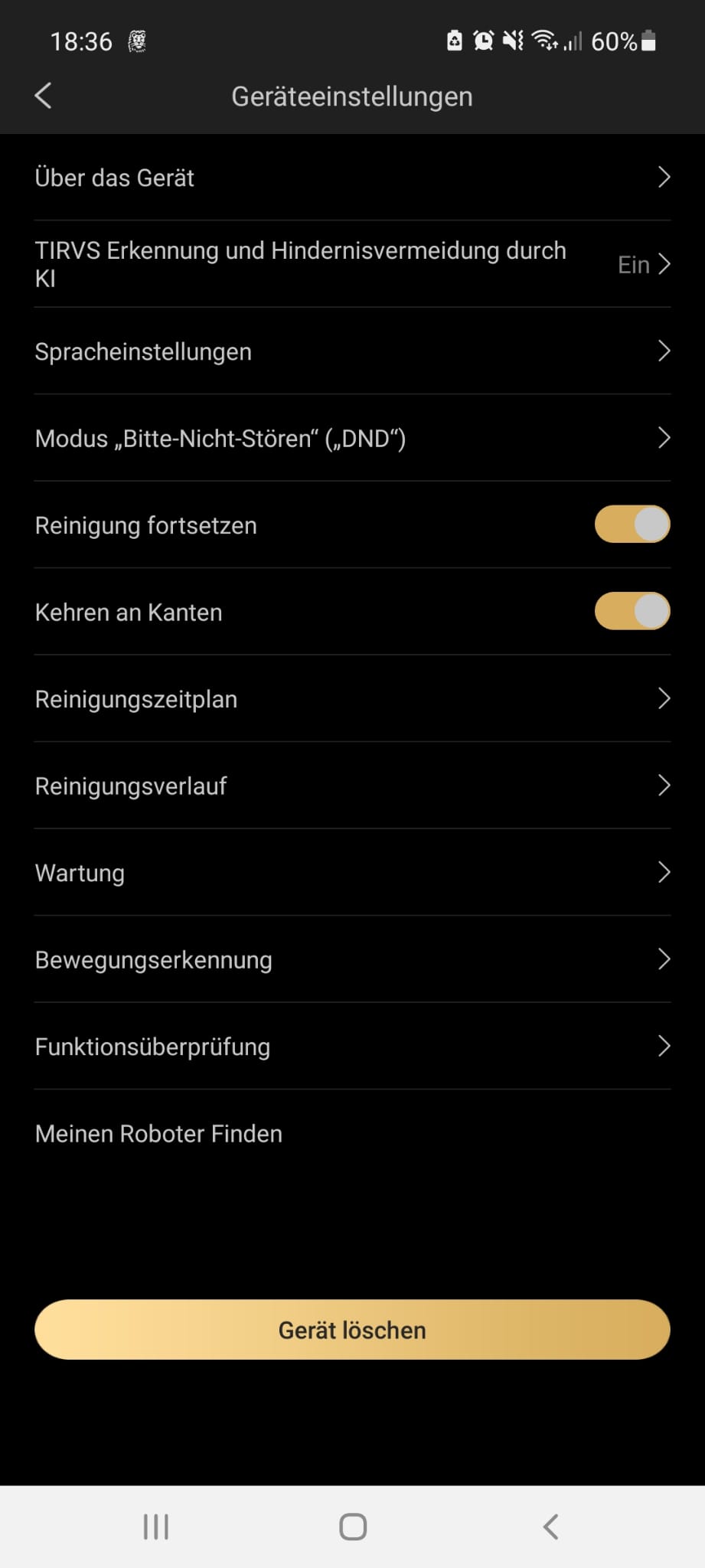Tap the Gerät löschen button
The height and width of the screenshot is (1568, 705).
click(x=352, y=1330)
